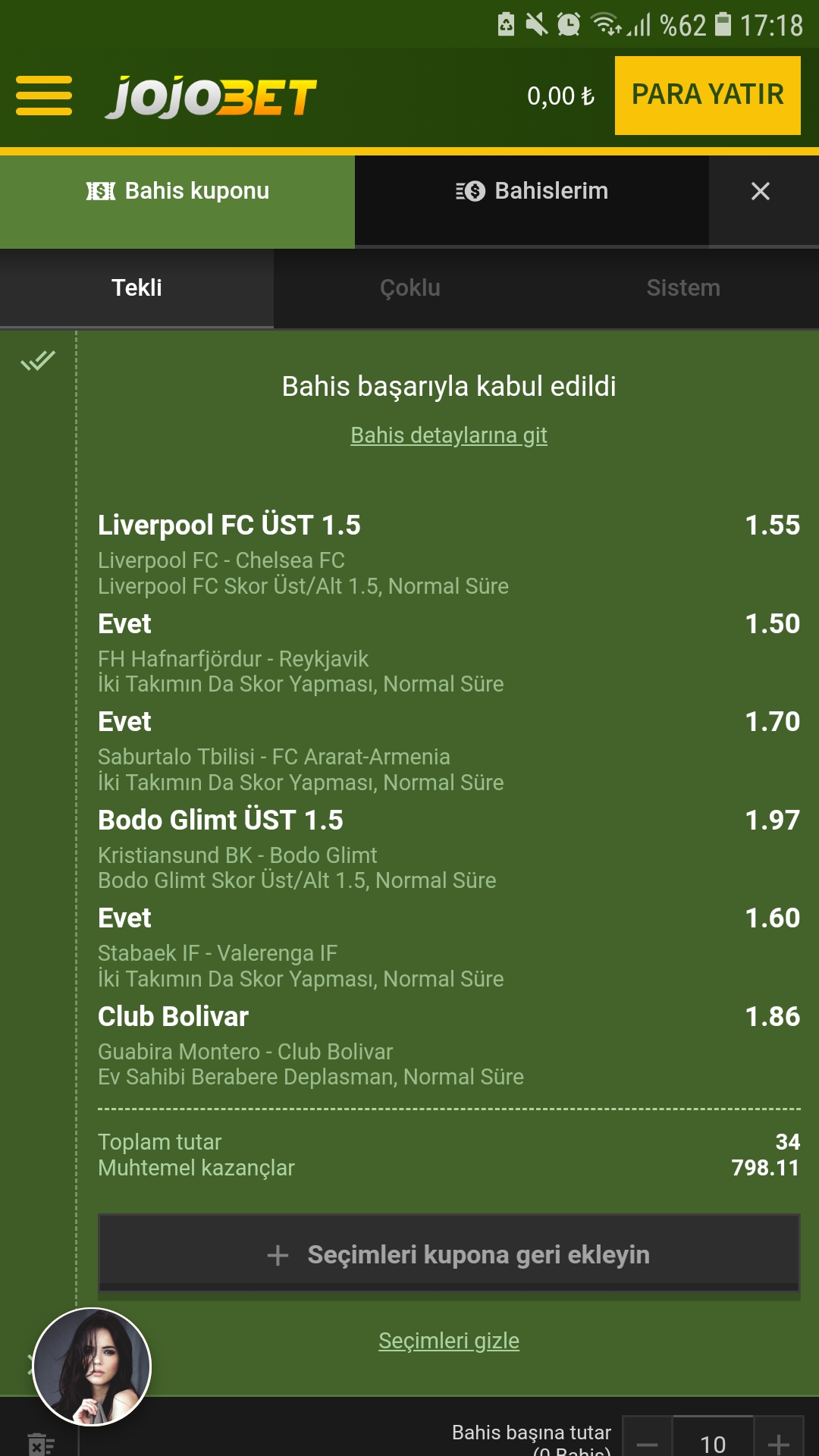Tap Seçimleri kupona geri ekleyin
Viewport: 819px width, 1456px height.
tap(449, 1254)
